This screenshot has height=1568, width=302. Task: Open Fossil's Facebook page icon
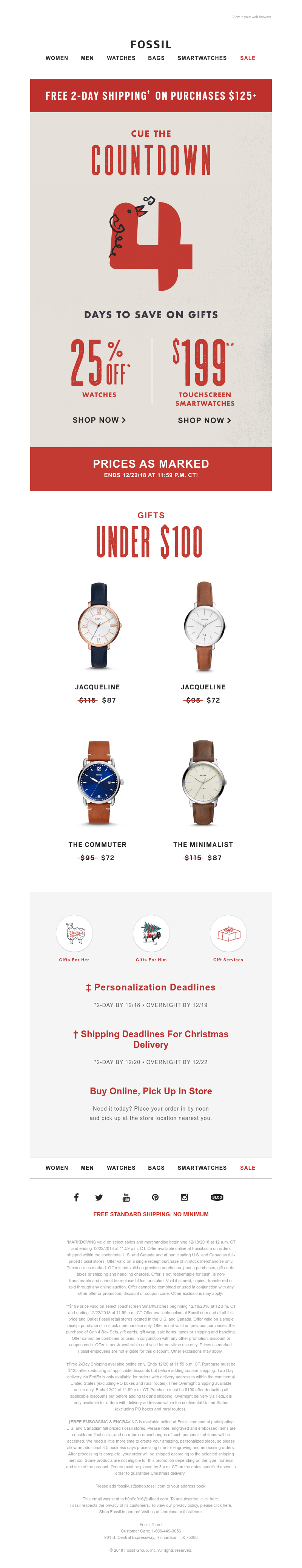coord(76,1197)
